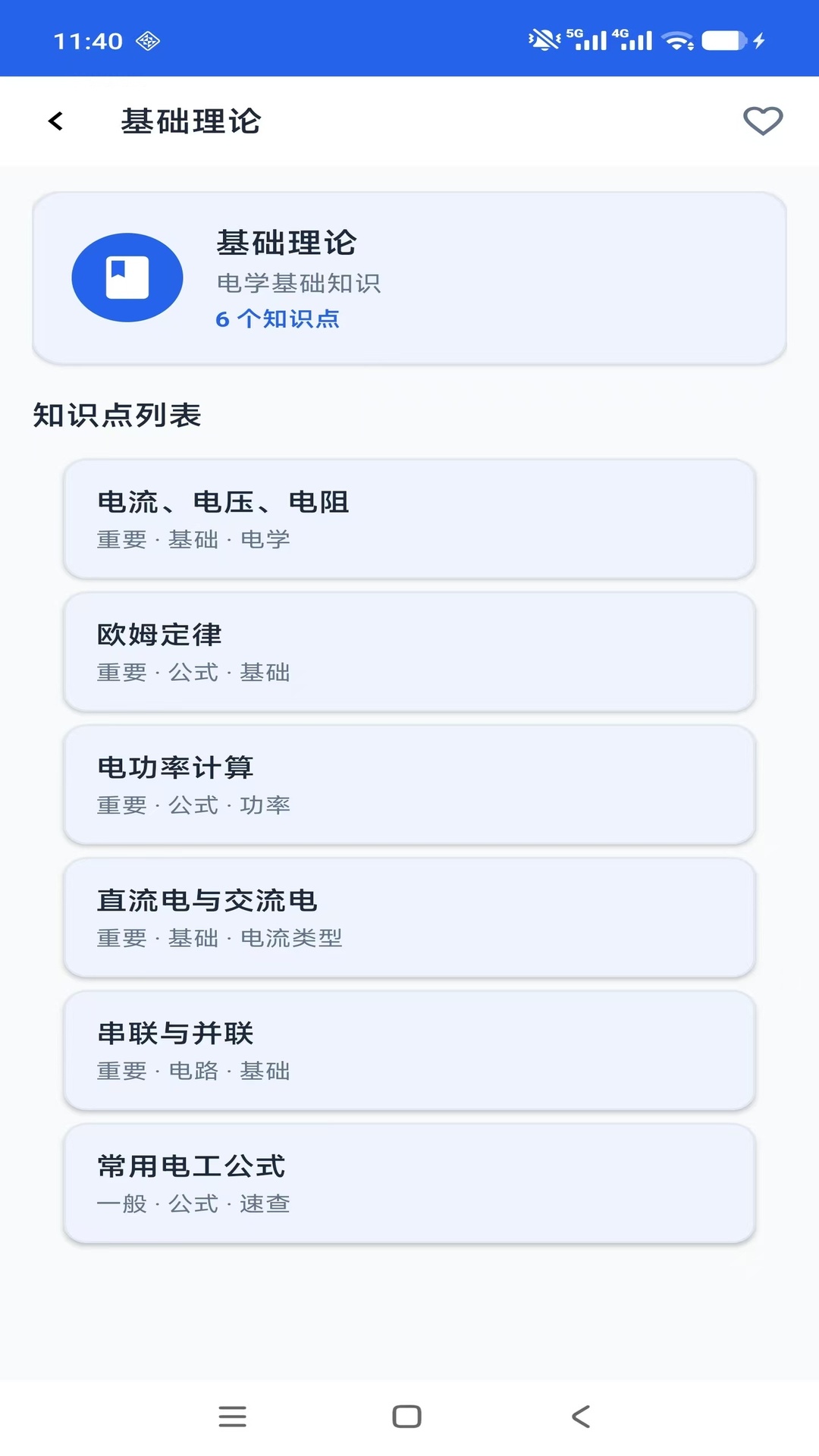Open the 欧姆定律 knowledge point
Viewport: 819px width, 1456px height.
point(409,652)
